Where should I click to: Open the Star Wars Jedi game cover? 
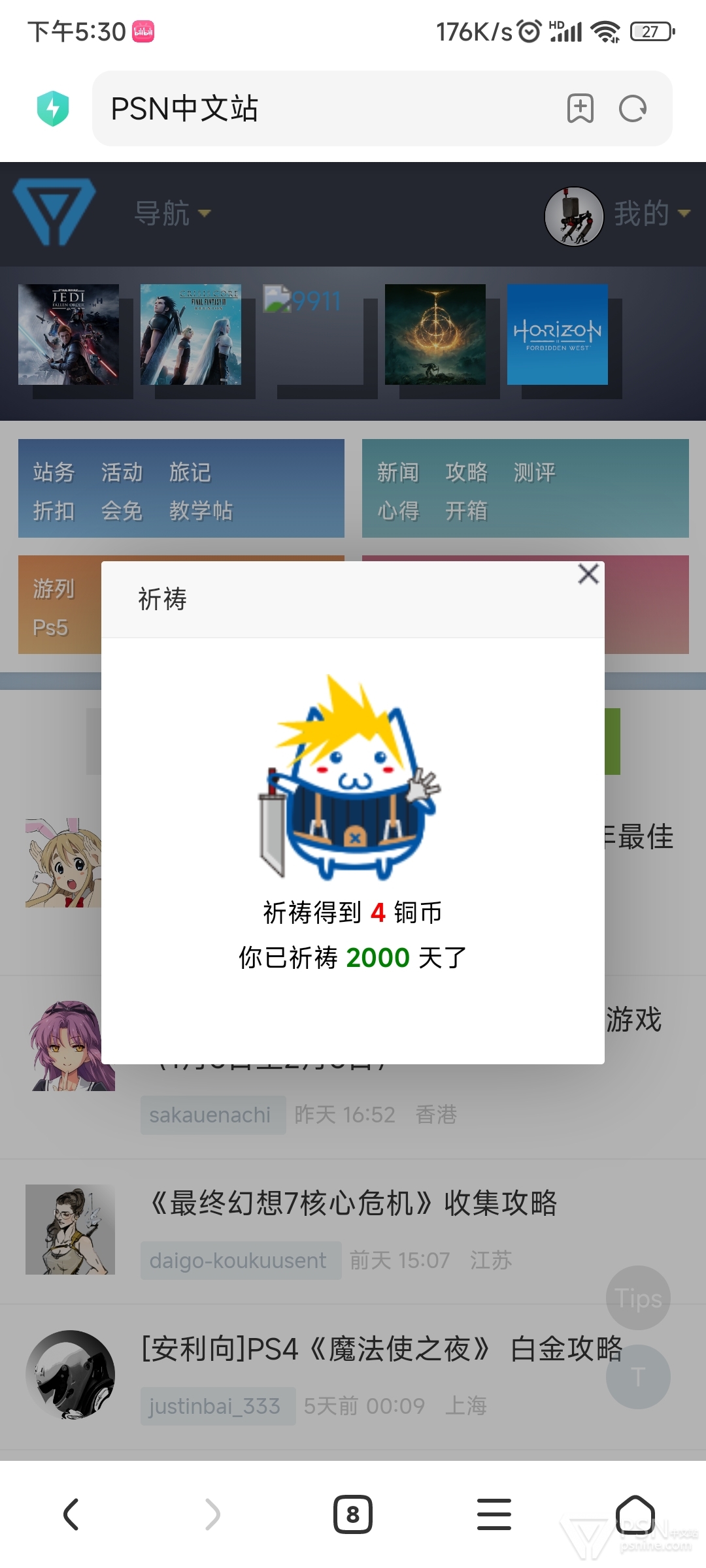click(x=69, y=335)
